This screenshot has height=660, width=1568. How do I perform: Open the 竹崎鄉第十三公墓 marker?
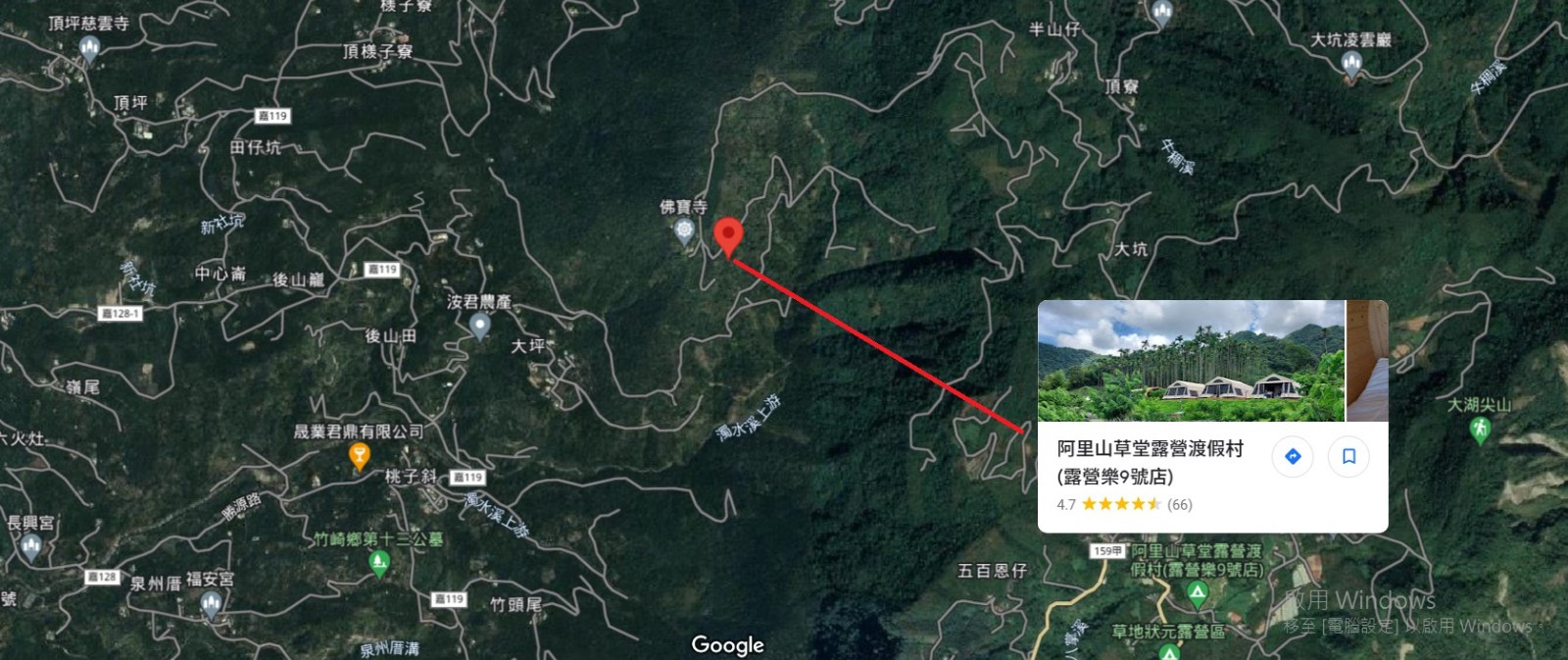coord(379,562)
